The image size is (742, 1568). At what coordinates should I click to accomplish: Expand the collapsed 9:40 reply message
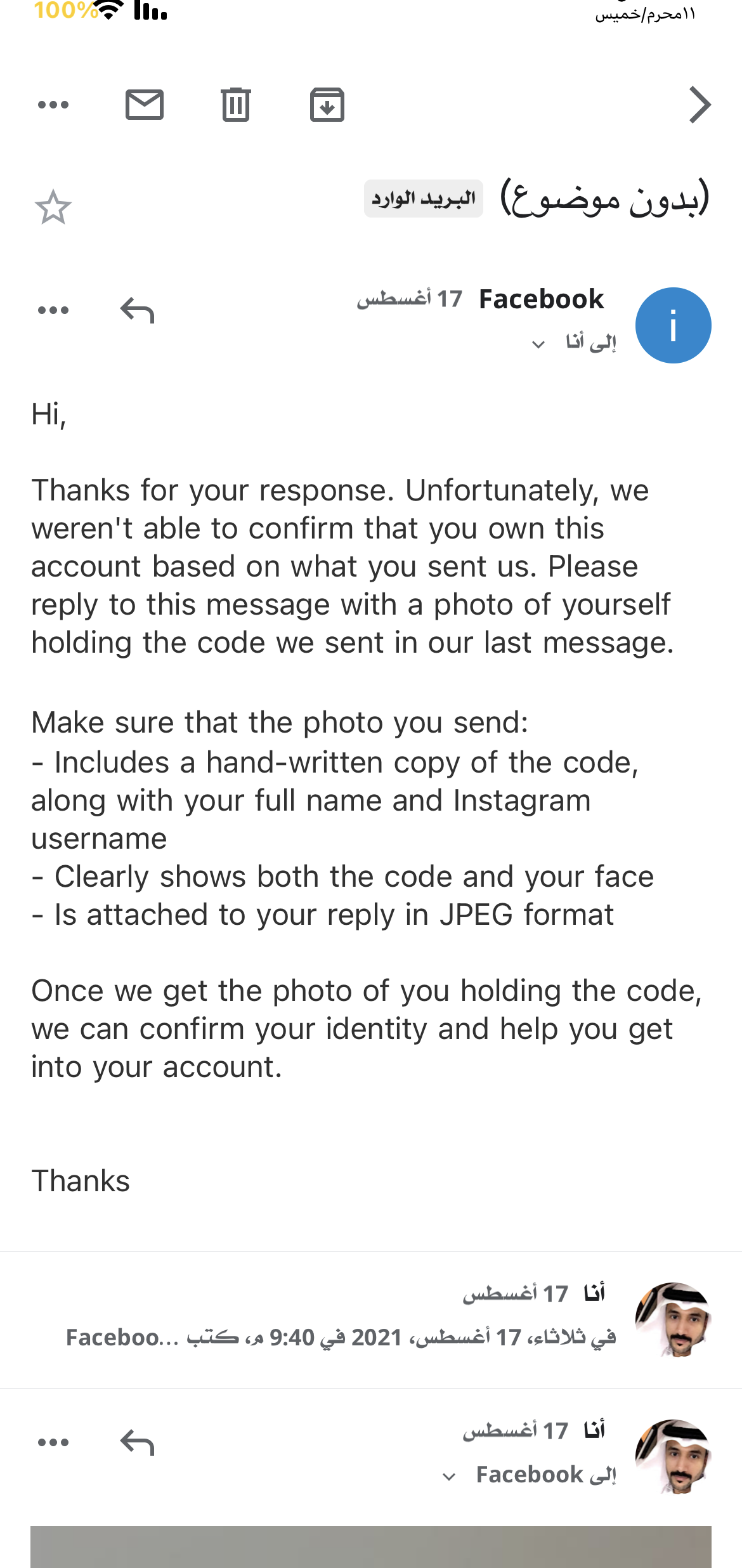click(x=371, y=1319)
